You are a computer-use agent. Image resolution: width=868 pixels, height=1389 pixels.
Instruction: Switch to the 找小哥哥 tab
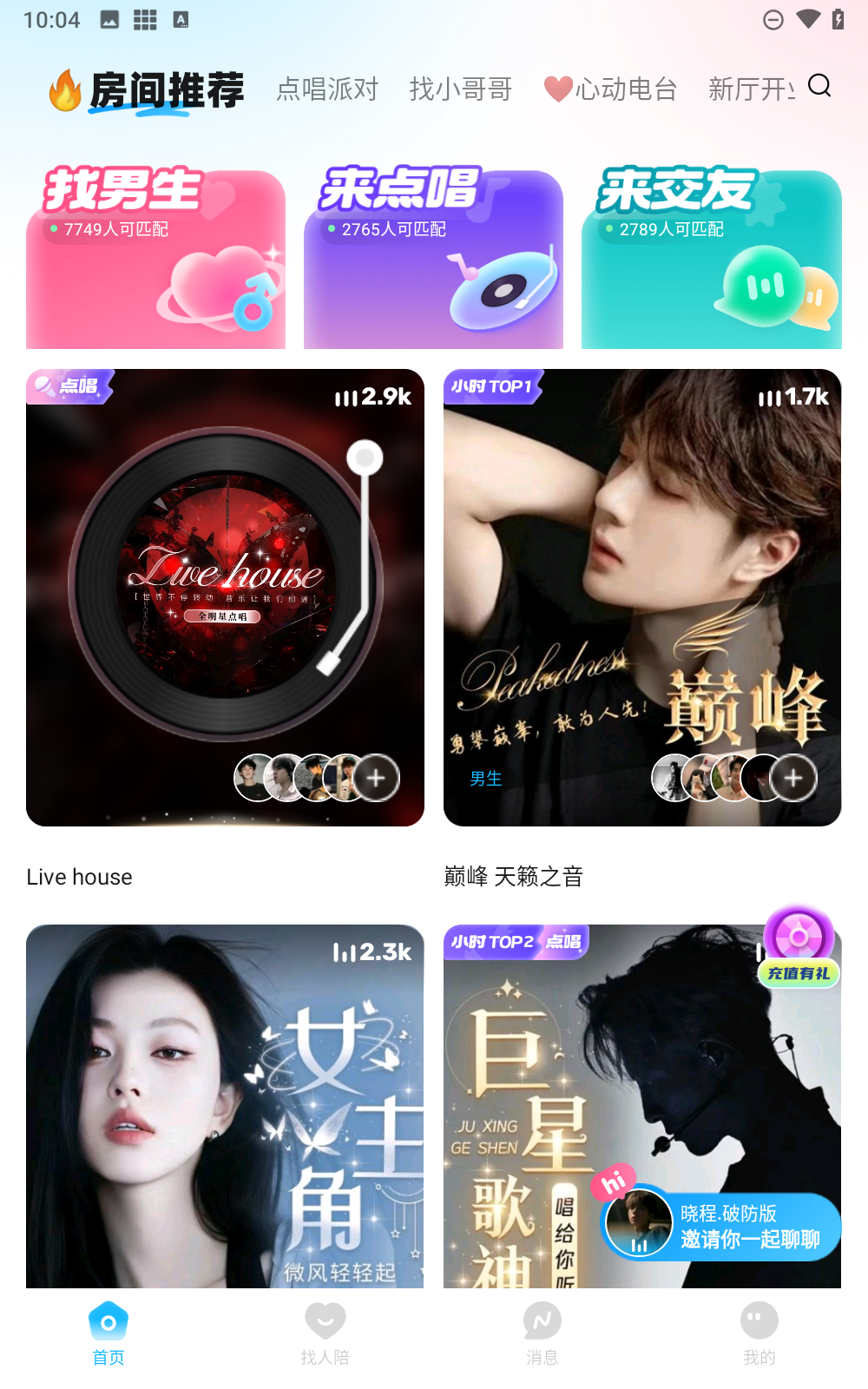point(460,89)
